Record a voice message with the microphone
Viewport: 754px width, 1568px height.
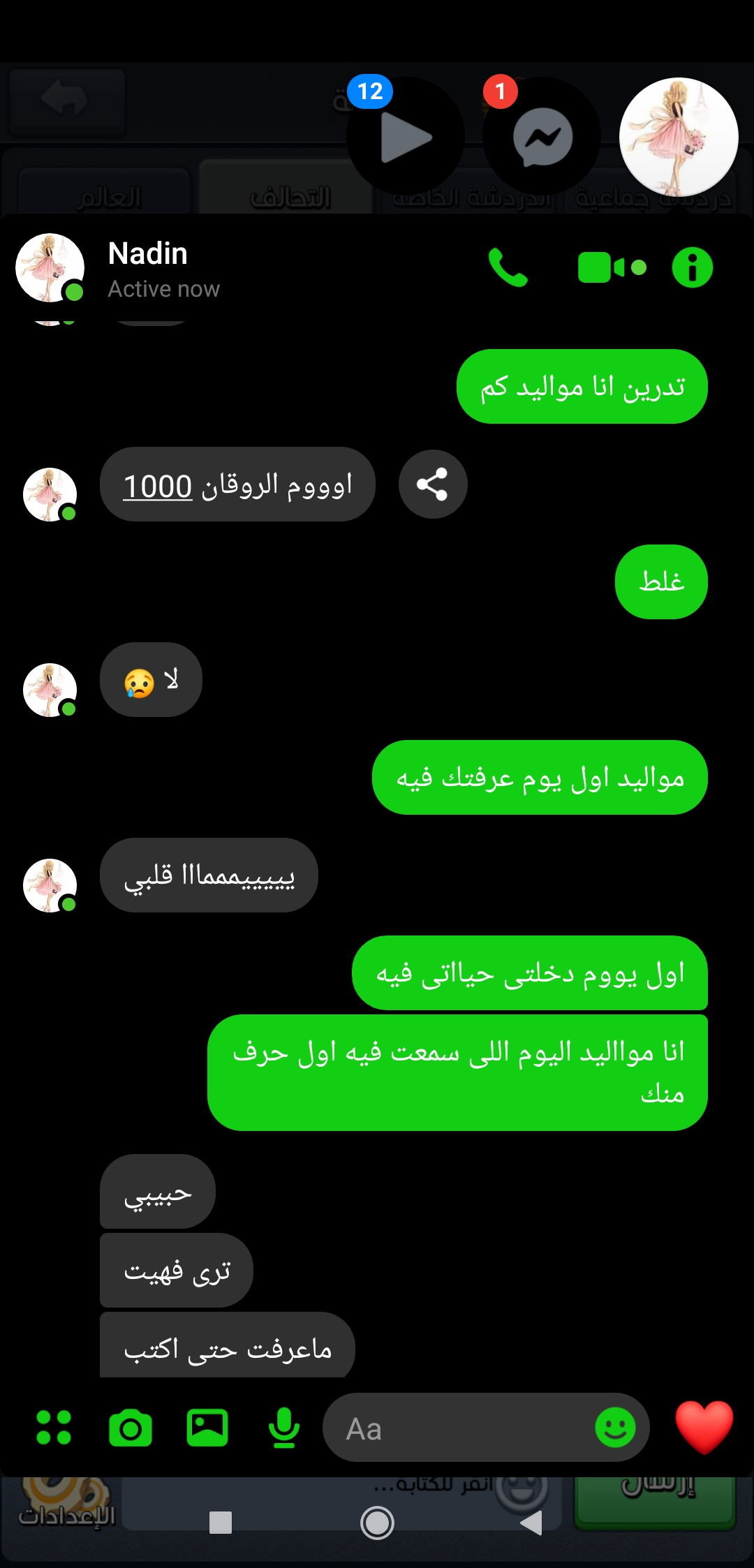tap(284, 1428)
